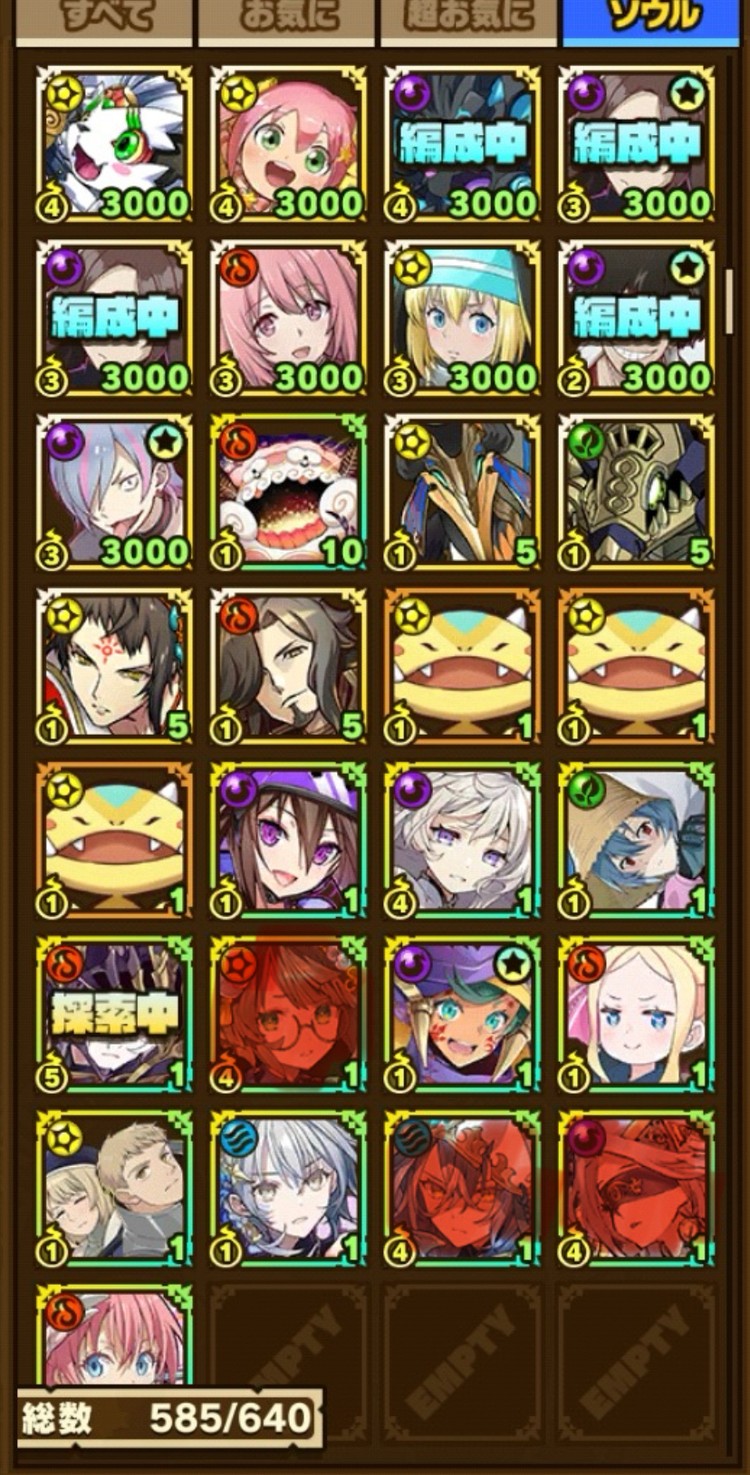Select the brown-haired girl in purple cap
The width and height of the screenshot is (750, 1475).
pos(288,838)
